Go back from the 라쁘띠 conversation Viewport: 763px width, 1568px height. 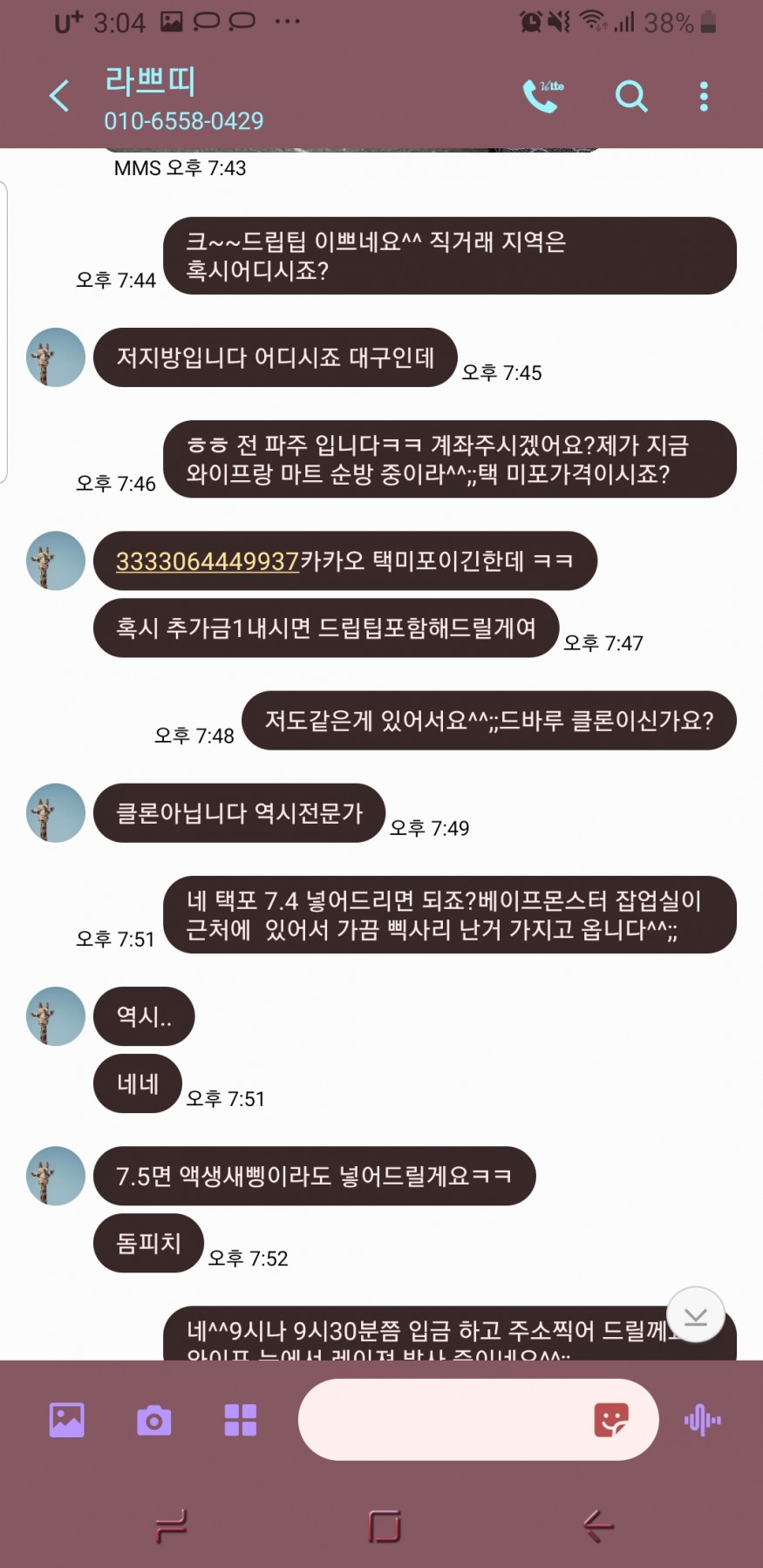pos(59,96)
